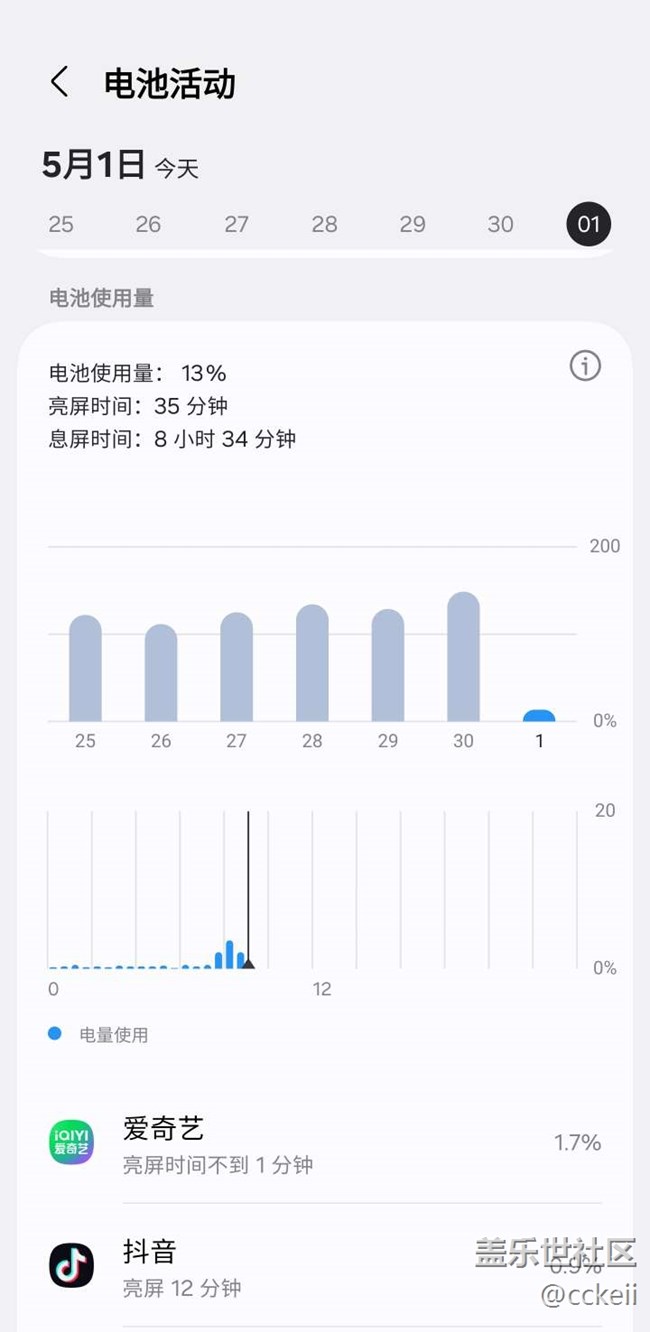This screenshot has height=1332, width=650.
Task: Select date 28 in the date strip
Action: coord(324,224)
